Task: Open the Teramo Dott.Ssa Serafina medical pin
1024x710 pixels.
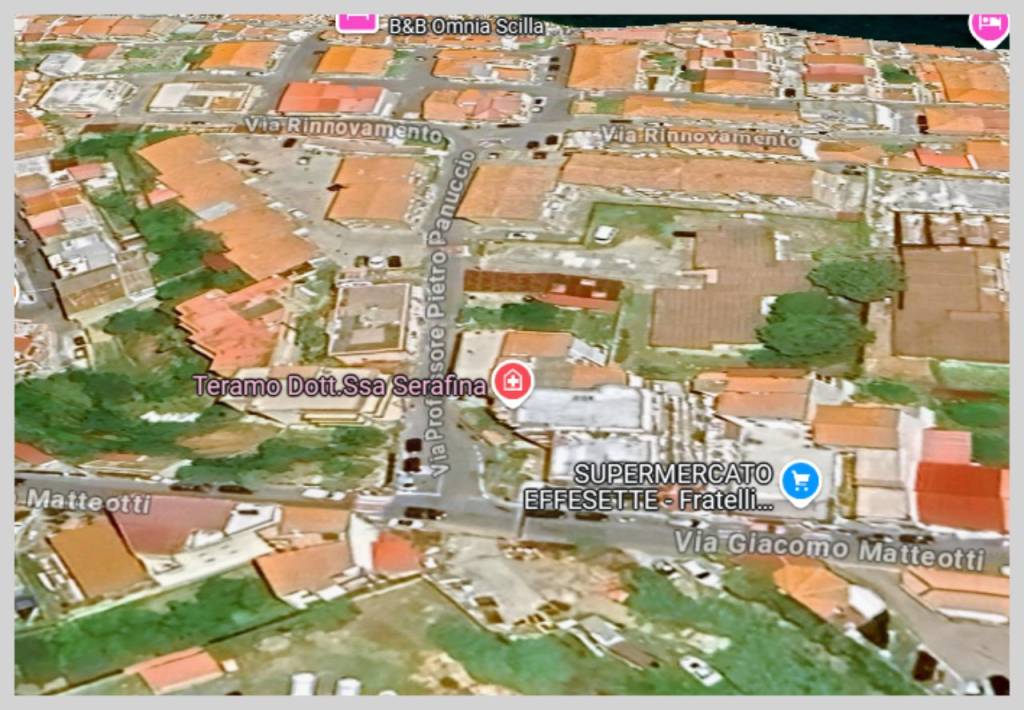Action: point(512,382)
